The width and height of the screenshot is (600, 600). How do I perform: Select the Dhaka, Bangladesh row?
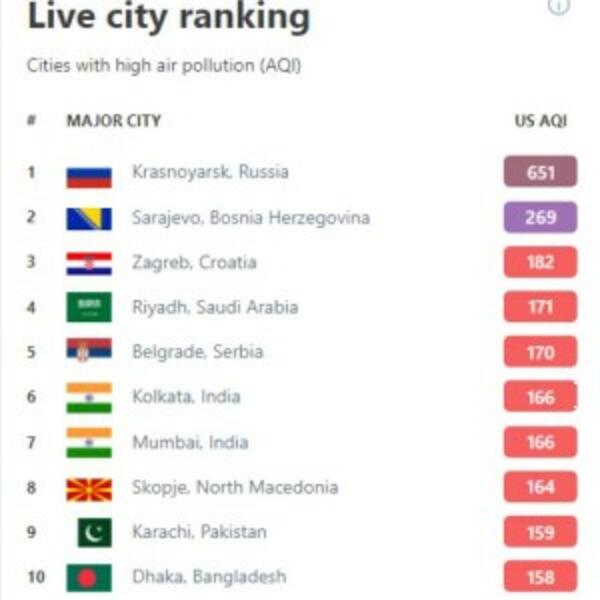tap(208, 577)
